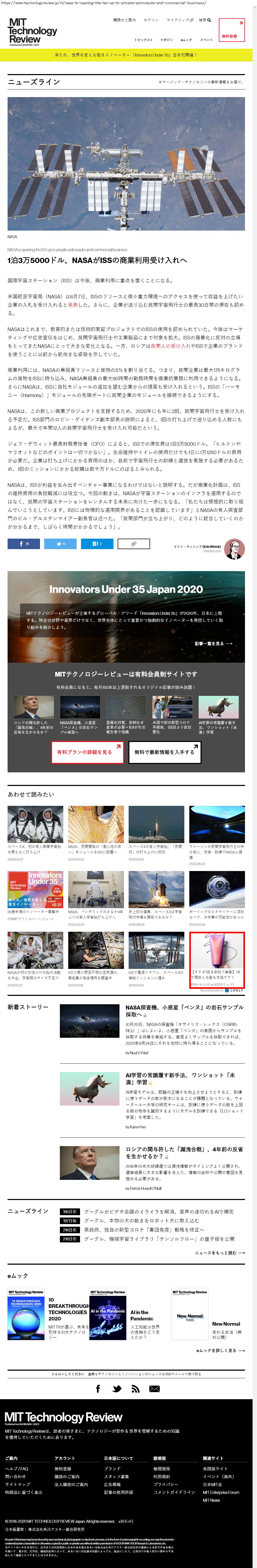This screenshot has height=1568, width=257.
Task: Bookmark article with the Hatena B! button
Action: 96,544
